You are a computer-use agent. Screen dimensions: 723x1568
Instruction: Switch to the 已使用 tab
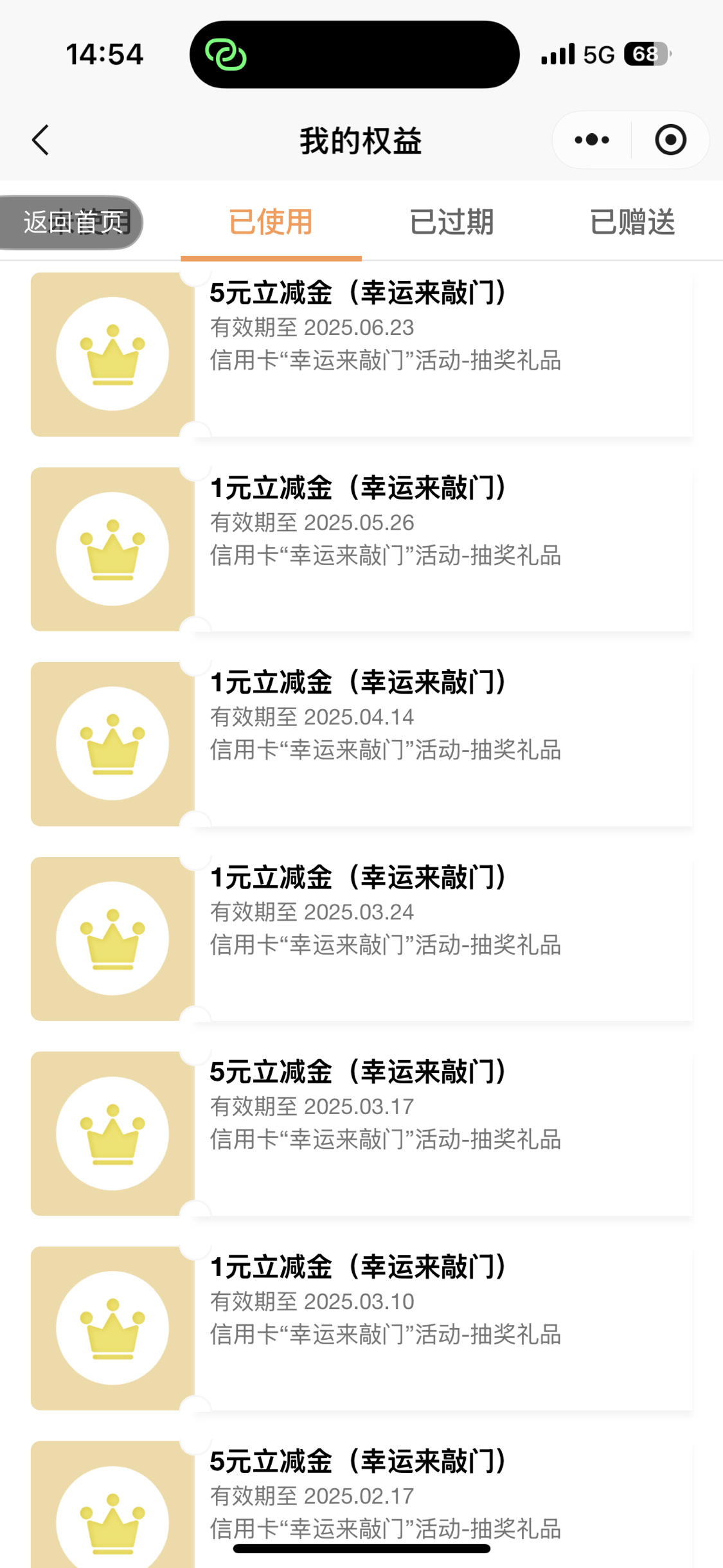pyautogui.click(x=271, y=222)
